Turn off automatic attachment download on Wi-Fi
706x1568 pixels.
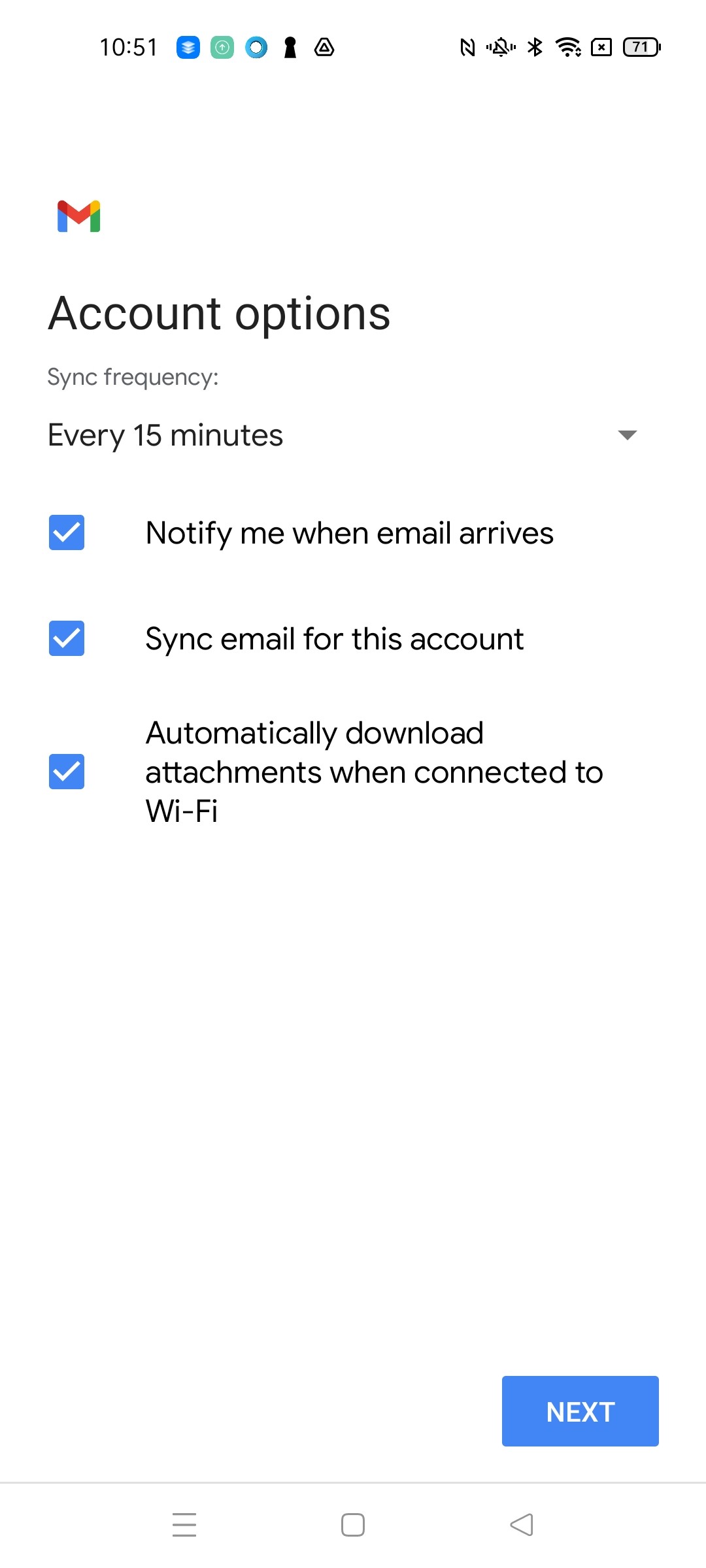coord(67,772)
